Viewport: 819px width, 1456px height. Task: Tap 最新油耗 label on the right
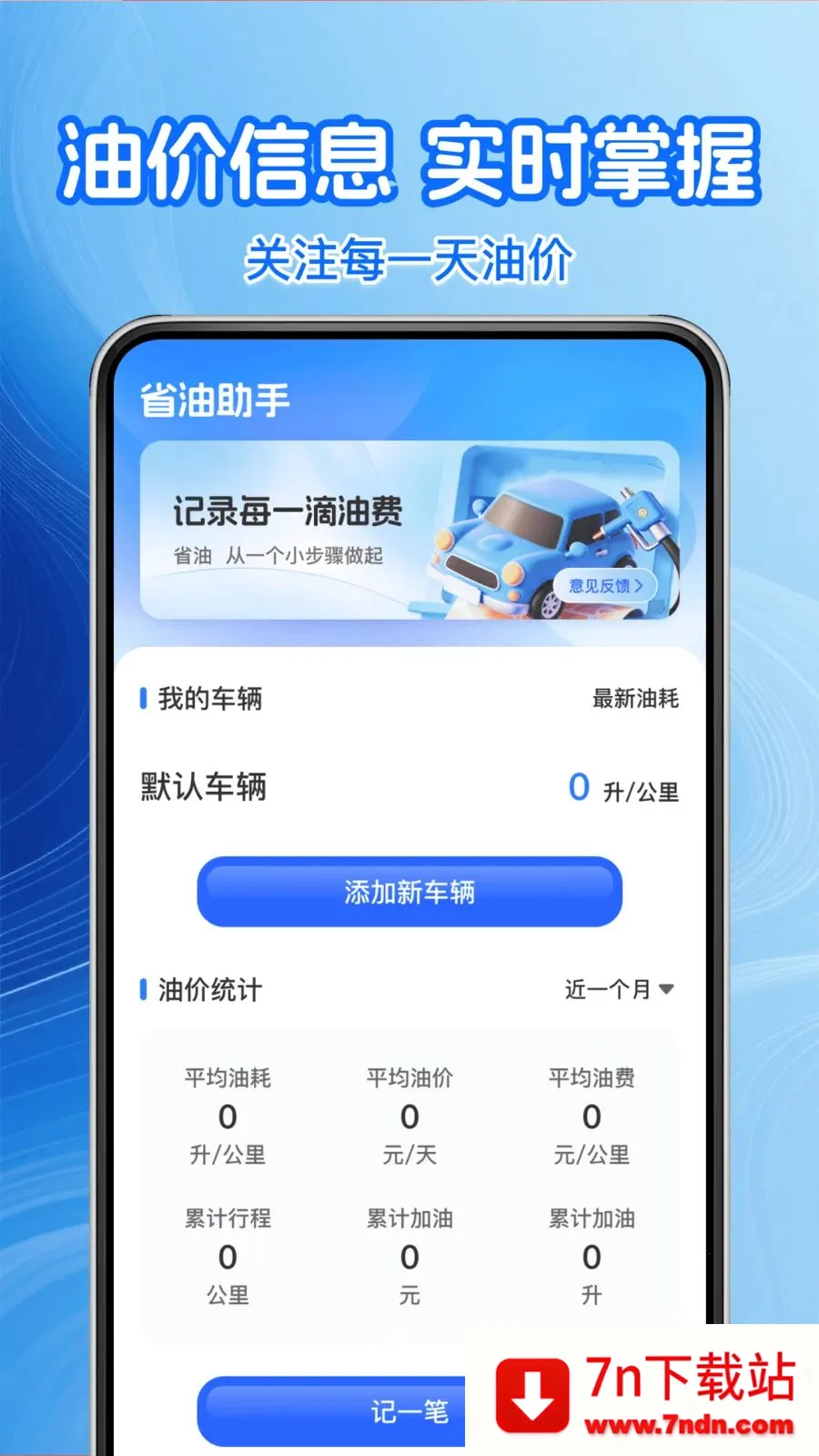pos(639,698)
